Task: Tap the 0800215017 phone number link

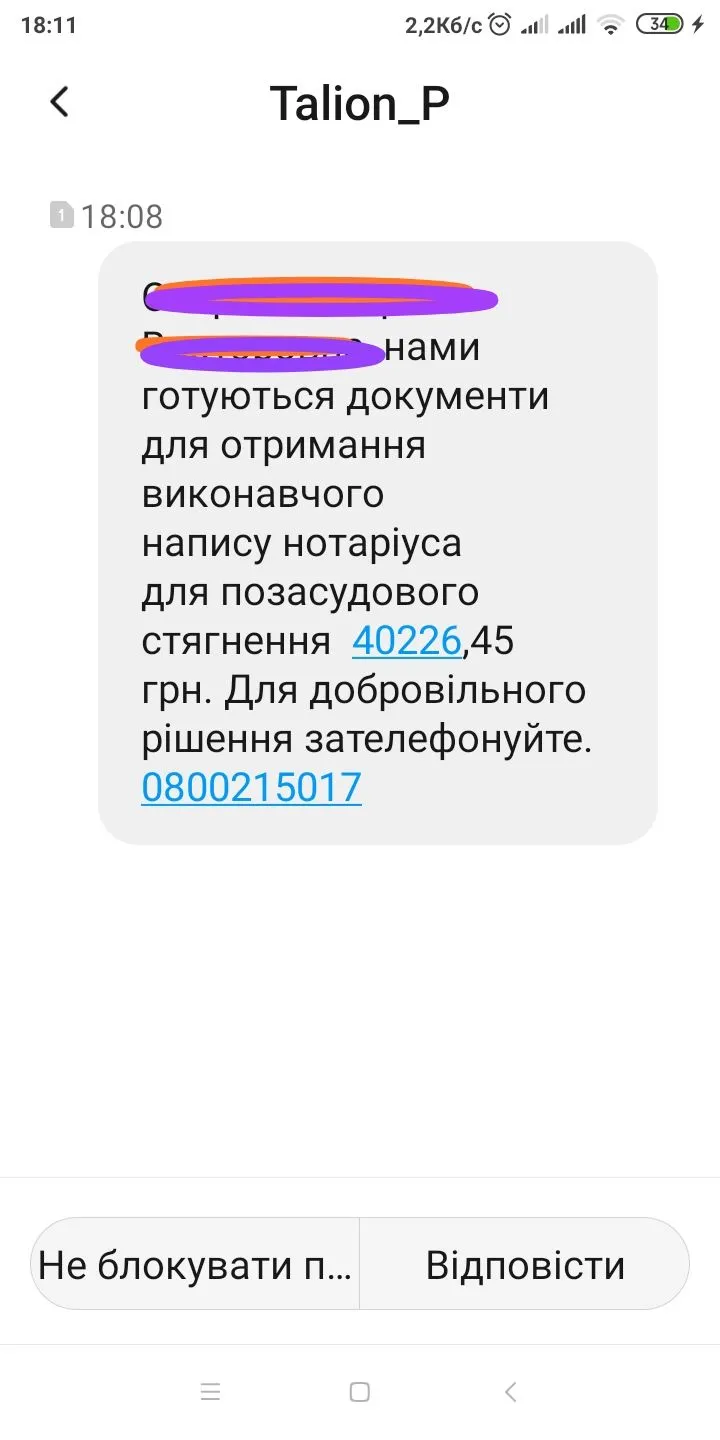Action: pyautogui.click(x=251, y=788)
